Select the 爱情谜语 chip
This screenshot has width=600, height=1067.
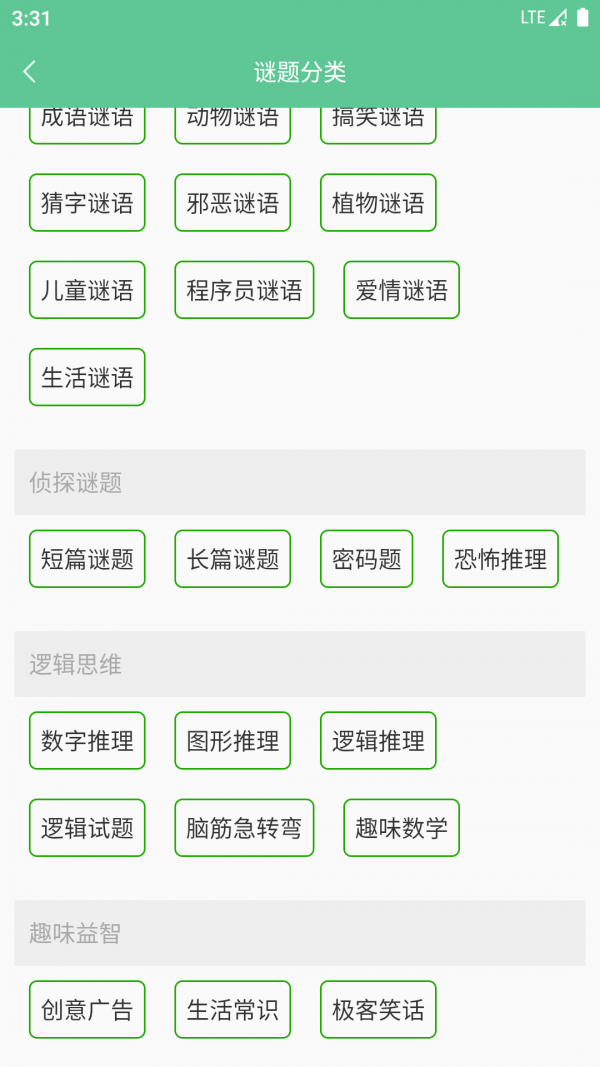(401, 290)
